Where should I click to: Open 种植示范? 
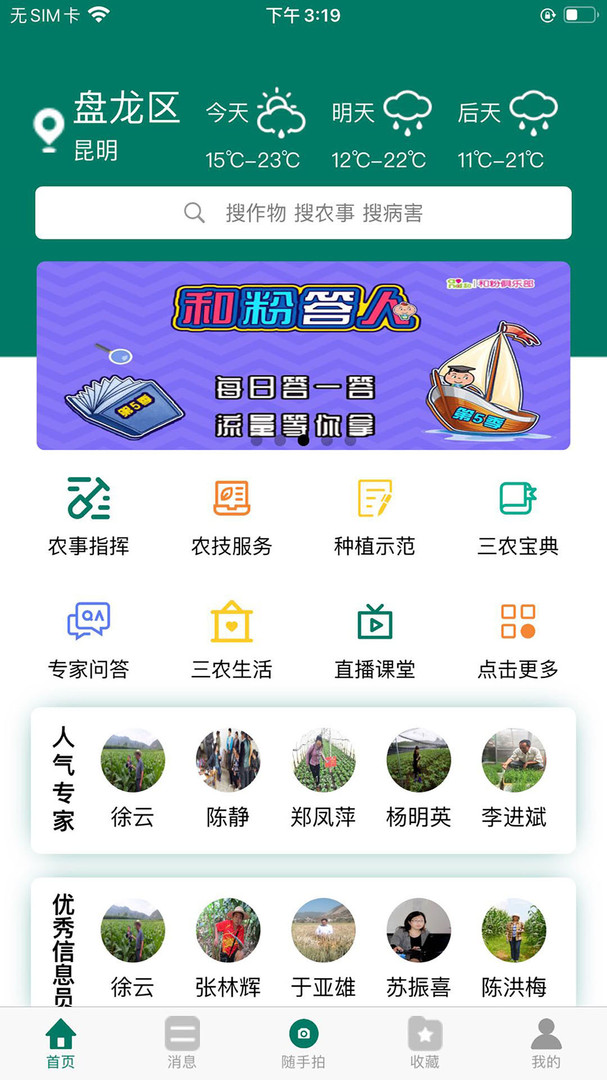tap(375, 515)
